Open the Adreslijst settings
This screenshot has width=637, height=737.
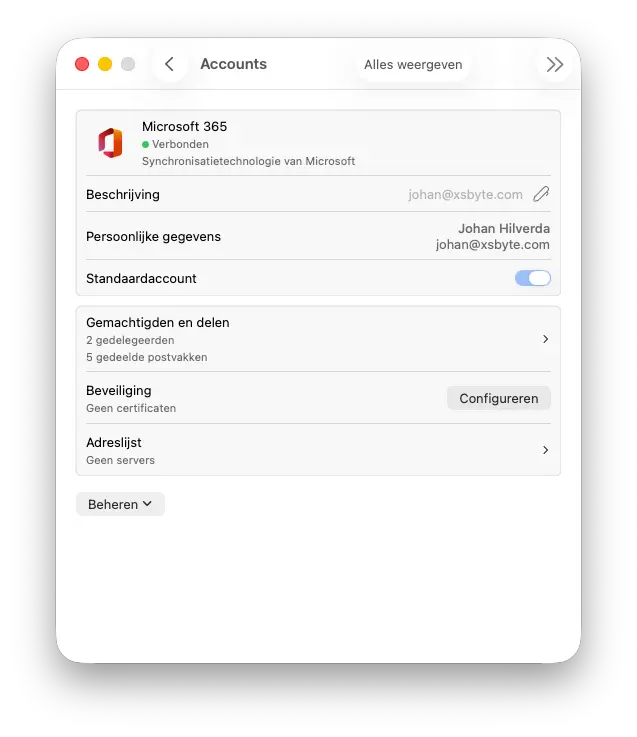coord(318,450)
